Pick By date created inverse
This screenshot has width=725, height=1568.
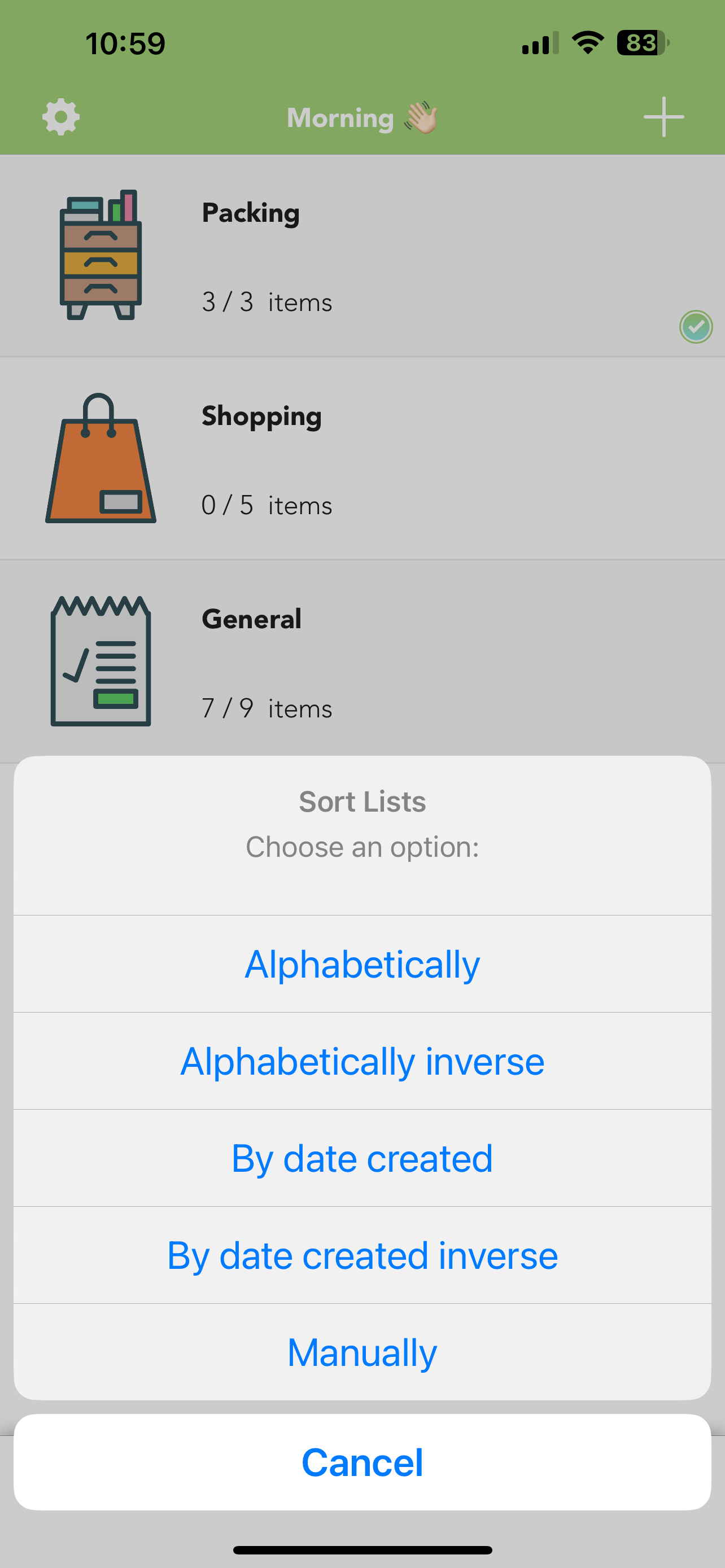point(362,1255)
